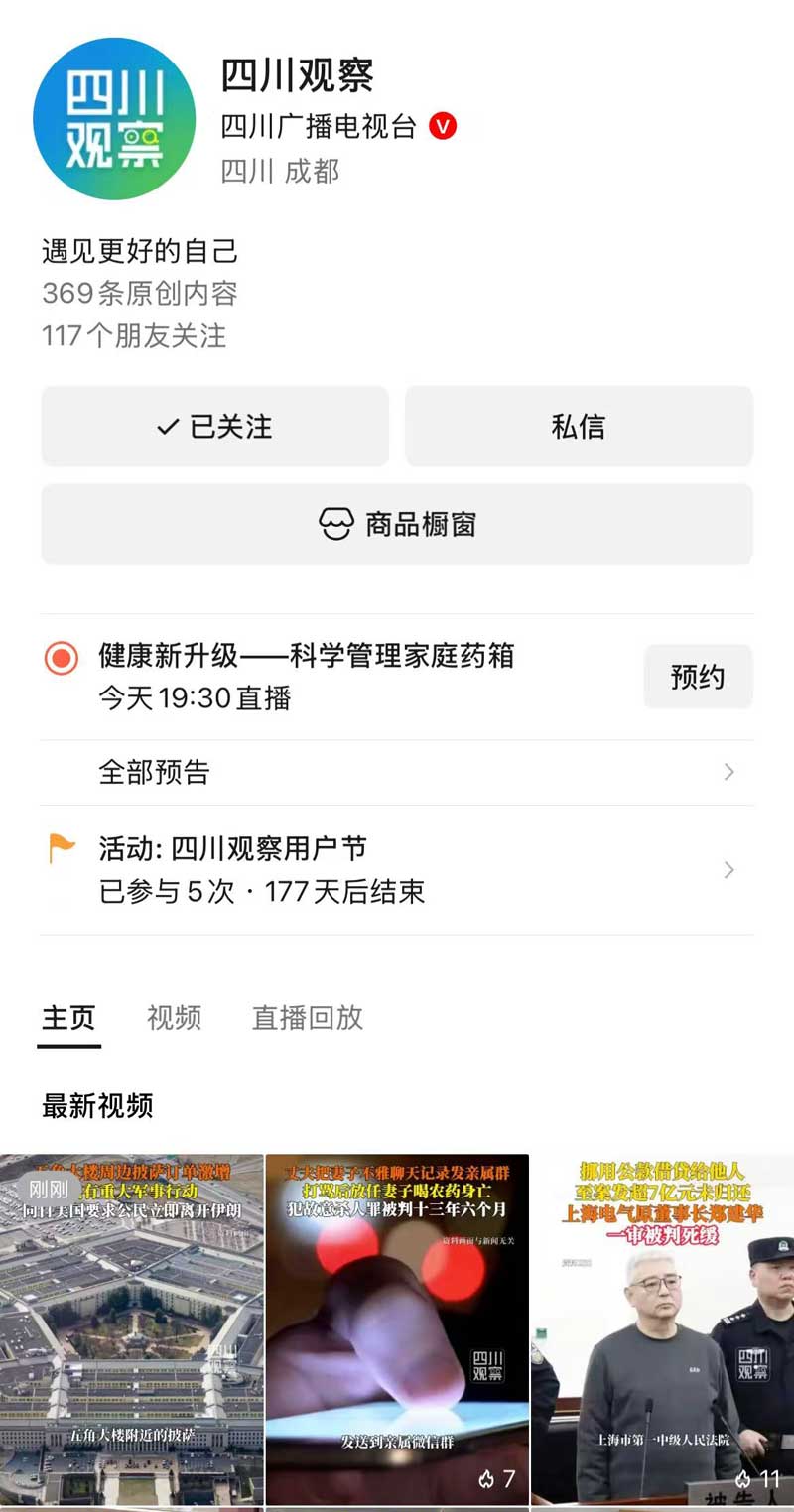Tap the 已关注 button to unfollow
Image resolution: width=794 pixels, height=1512 pixels.
click(x=214, y=427)
